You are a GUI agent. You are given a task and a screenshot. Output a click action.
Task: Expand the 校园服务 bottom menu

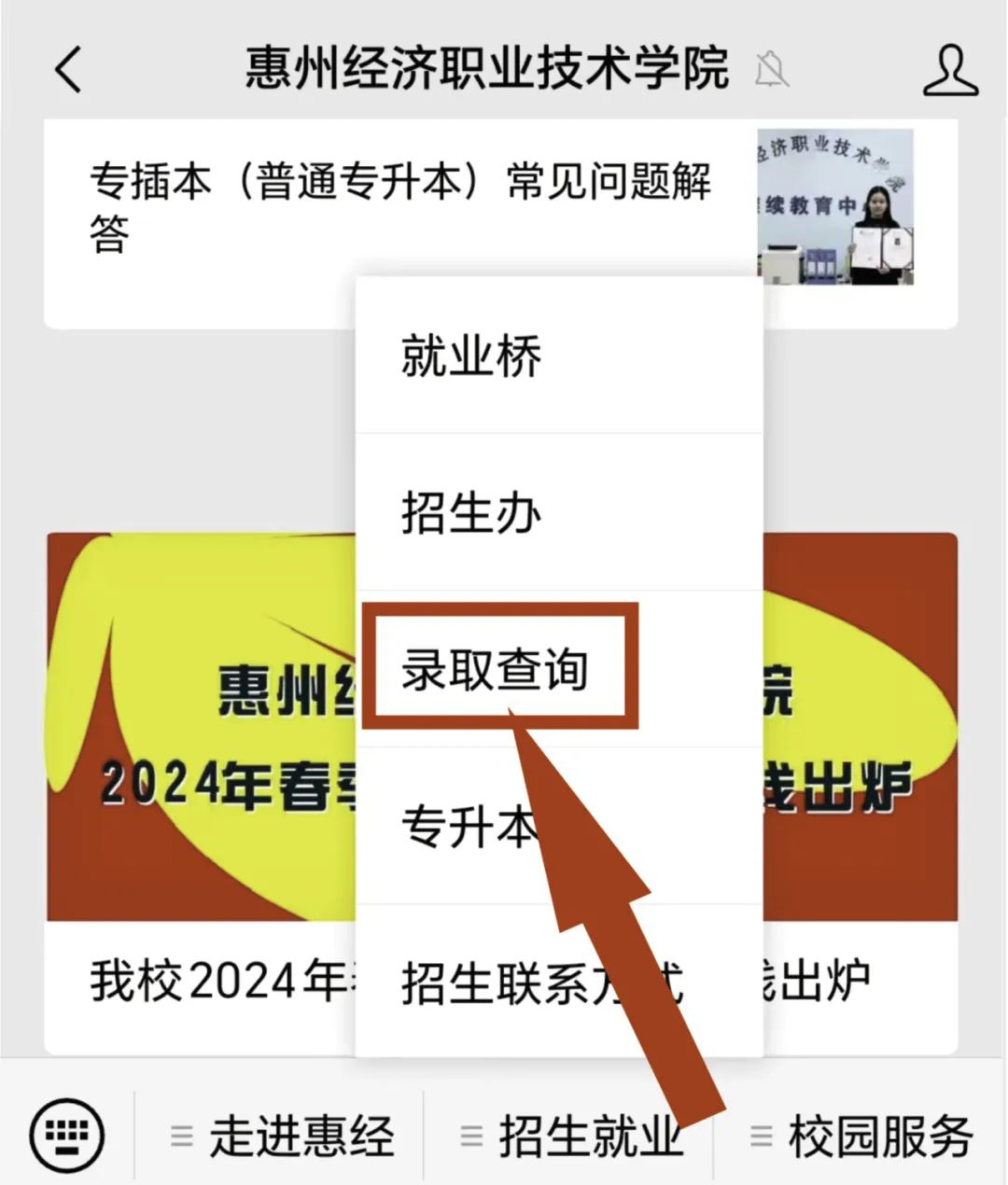(862, 1136)
